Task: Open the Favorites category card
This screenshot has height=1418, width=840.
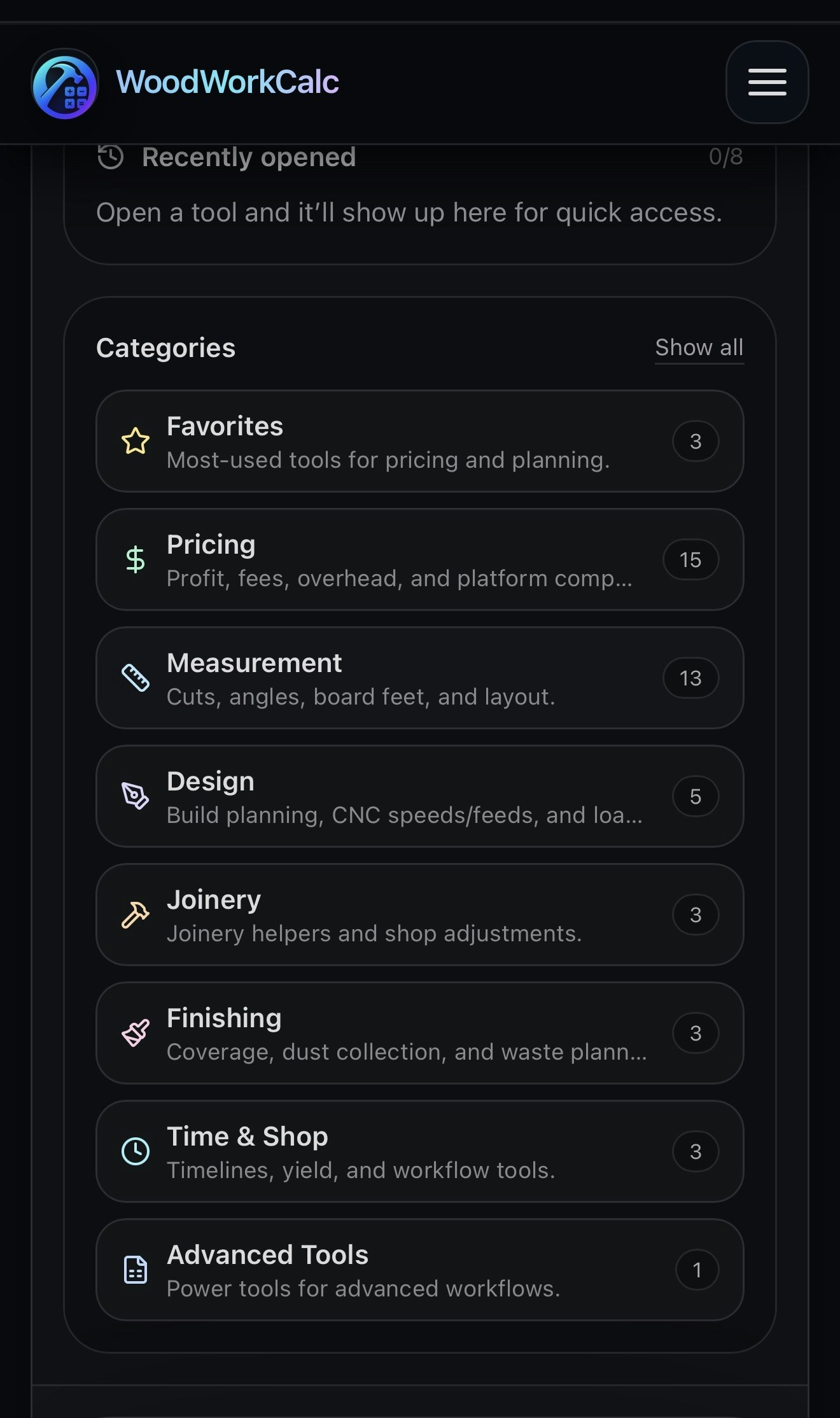Action: [x=420, y=441]
